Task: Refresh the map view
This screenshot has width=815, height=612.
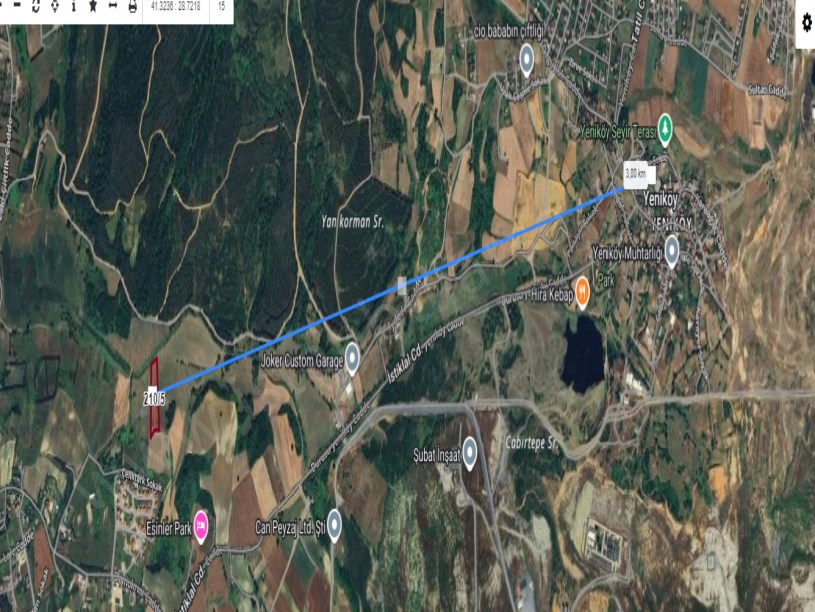Action: tap(36, 6)
